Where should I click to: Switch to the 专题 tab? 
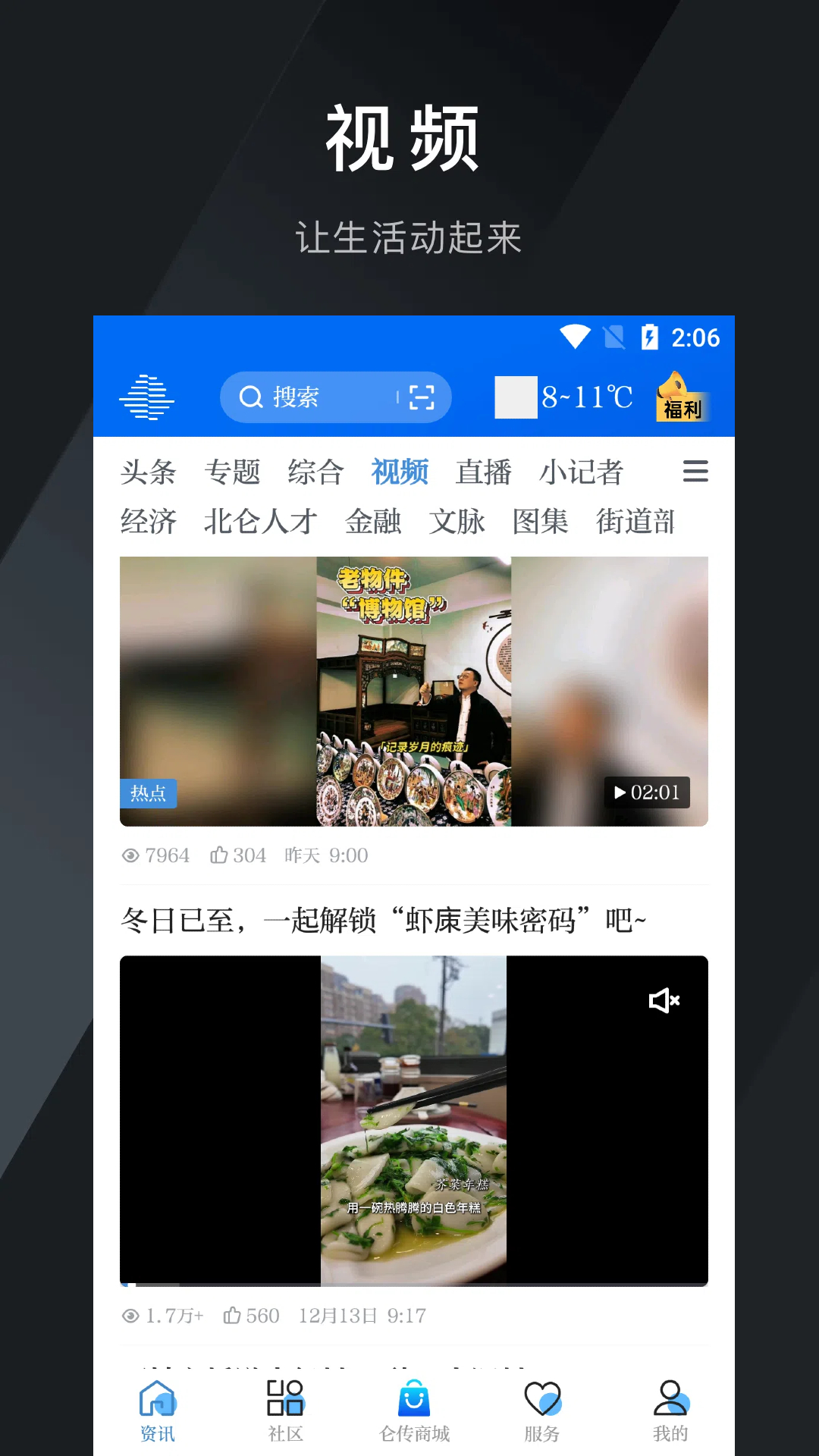[x=233, y=471]
